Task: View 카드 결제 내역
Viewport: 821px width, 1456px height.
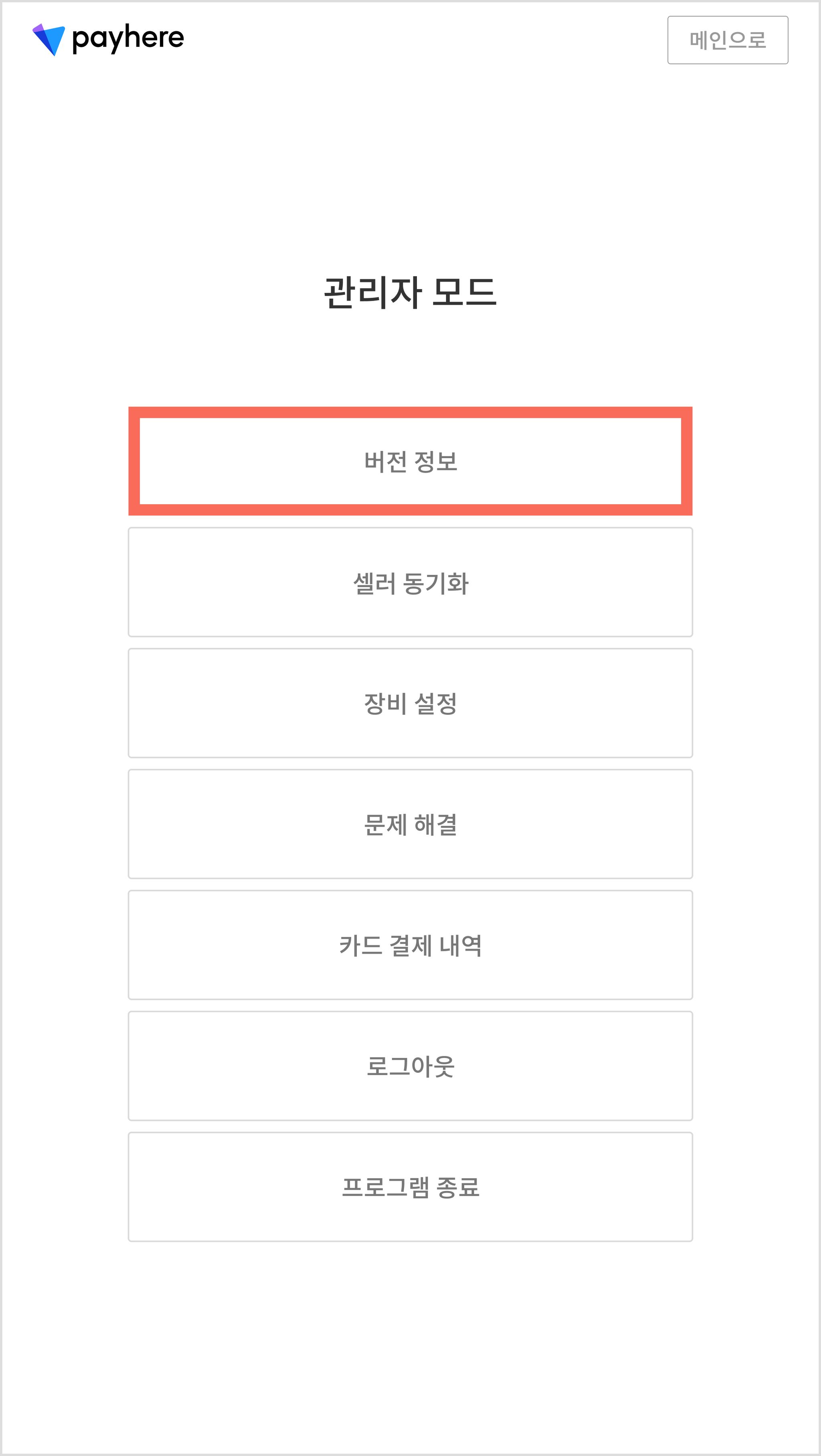Action: tap(410, 945)
